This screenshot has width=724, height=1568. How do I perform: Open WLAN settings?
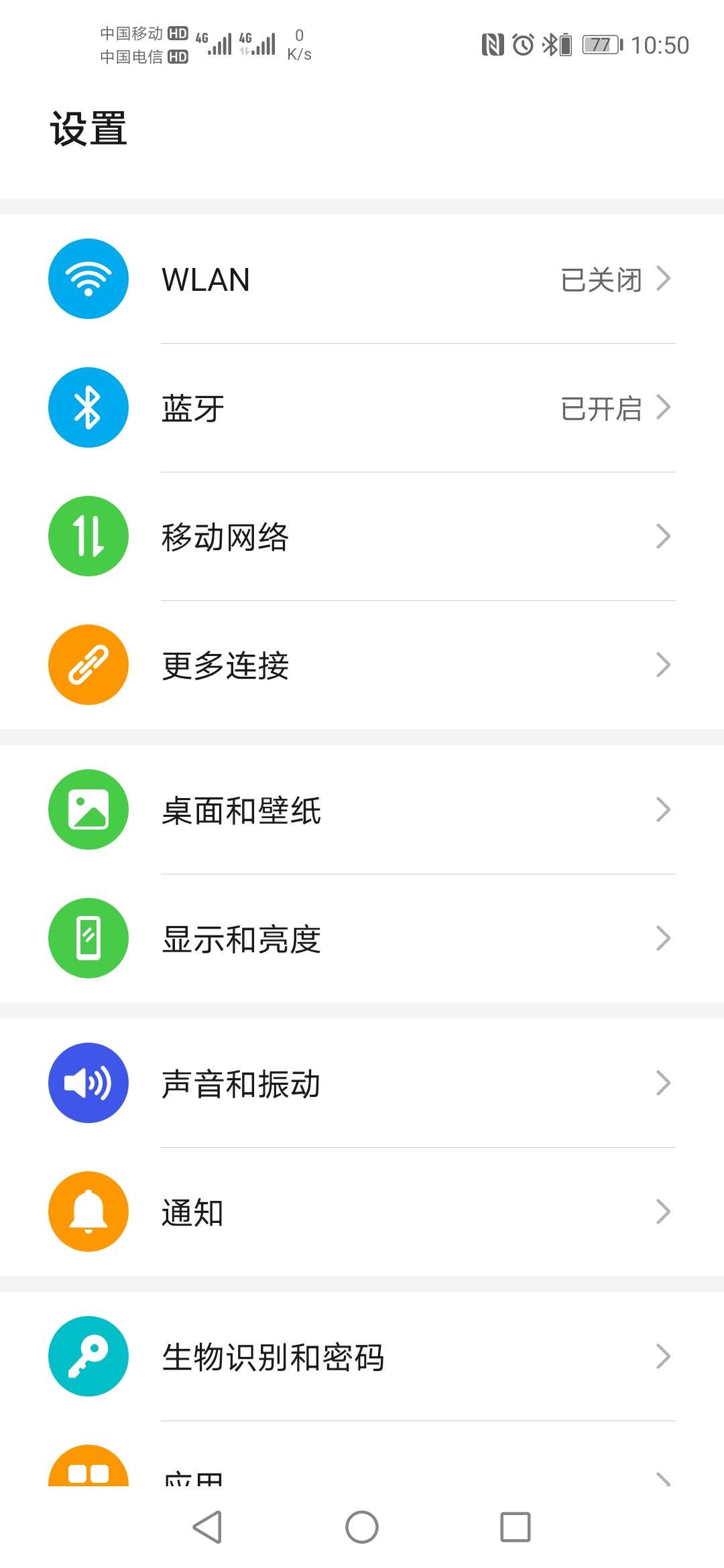pos(362,279)
